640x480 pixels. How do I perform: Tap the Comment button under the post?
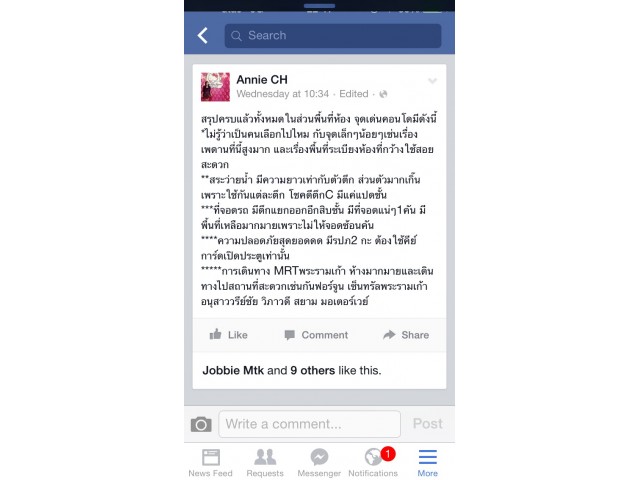[315, 335]
